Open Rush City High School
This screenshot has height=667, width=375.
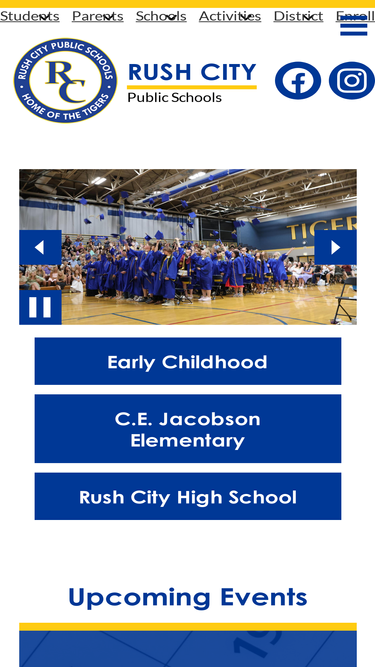[188, 496]
